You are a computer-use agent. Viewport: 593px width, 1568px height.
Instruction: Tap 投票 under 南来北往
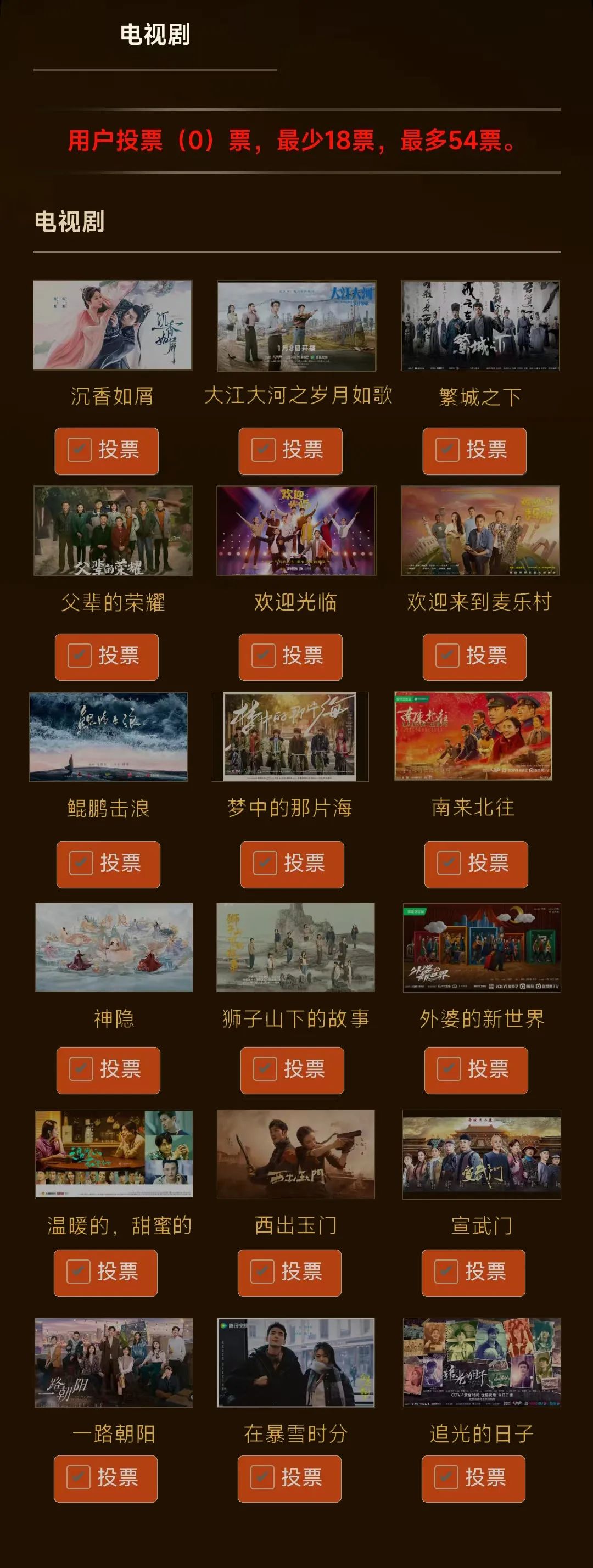476,864
